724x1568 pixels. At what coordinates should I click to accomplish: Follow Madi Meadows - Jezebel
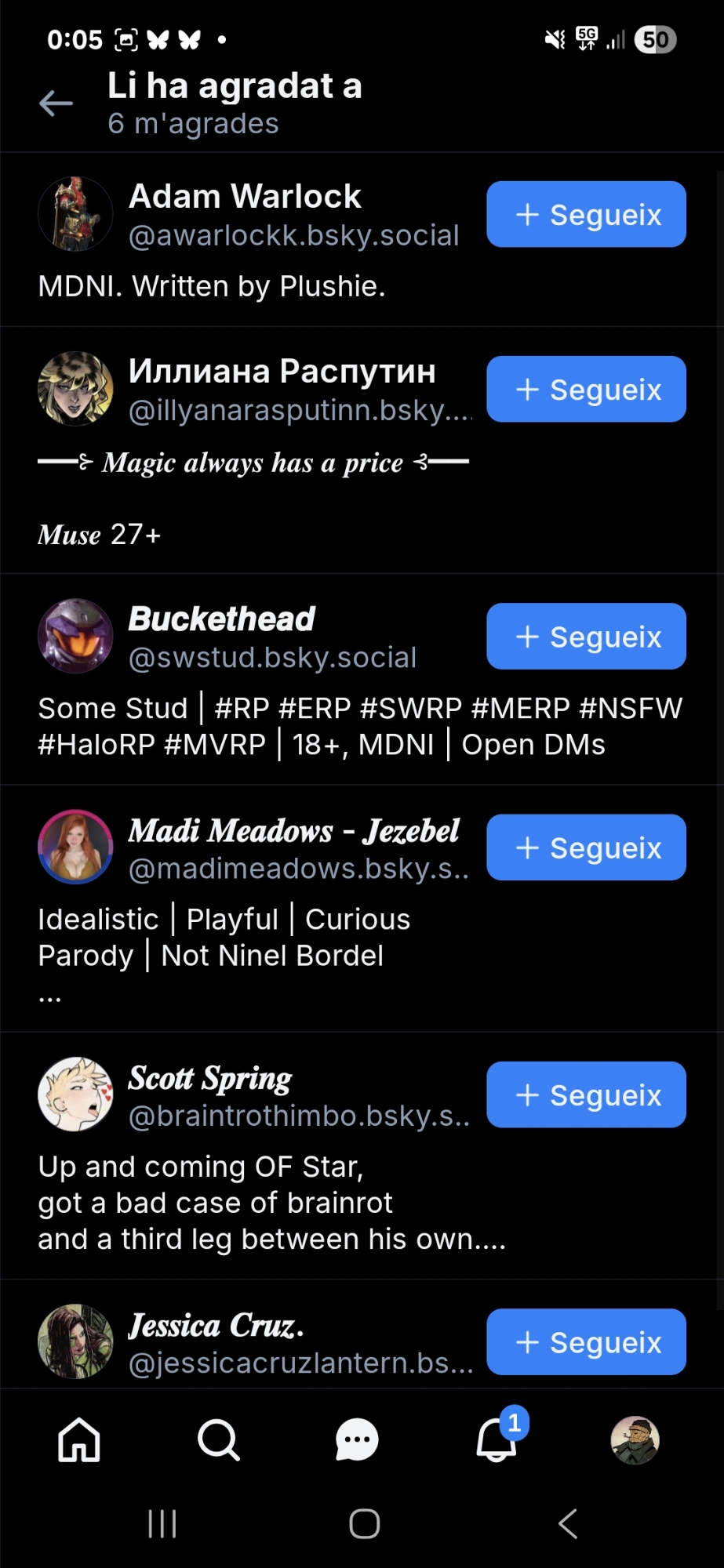pyautogui.click(x=586, y=848)
